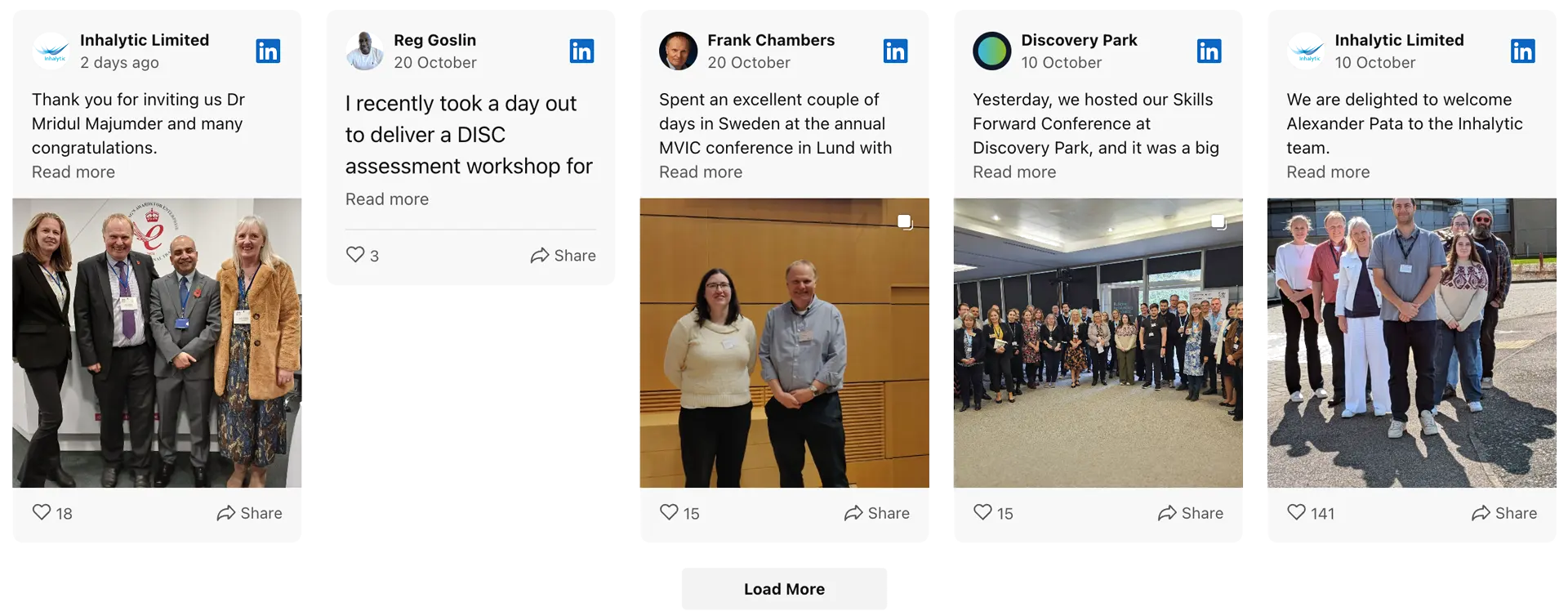Read more of Frank Chambers' Sweden post

(x=700, y=172)
